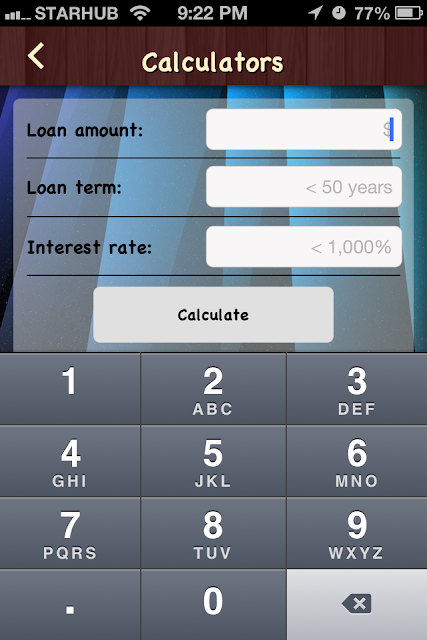Tap the number 0 key

tap(213, 604)
